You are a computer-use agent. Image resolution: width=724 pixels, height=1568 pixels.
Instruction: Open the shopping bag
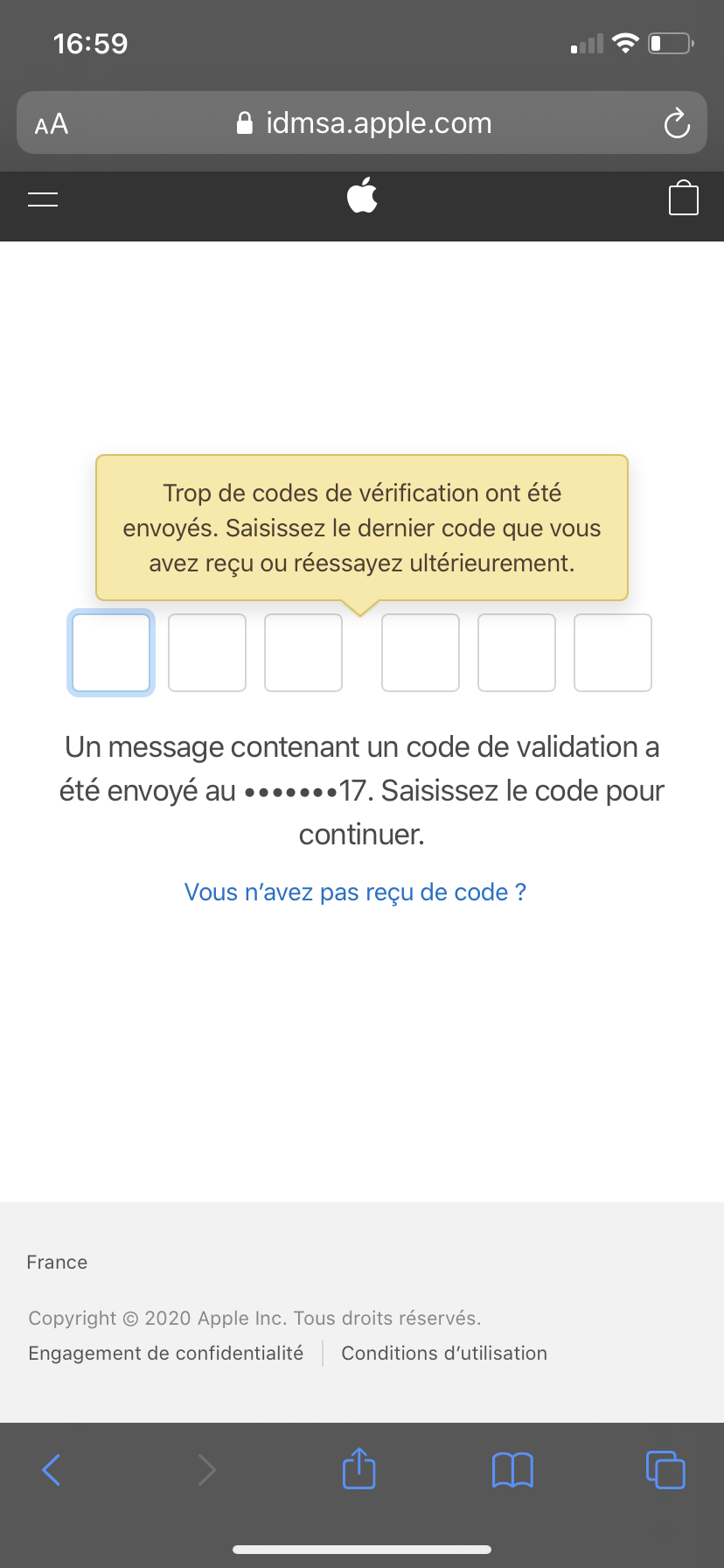click(683, 198)
